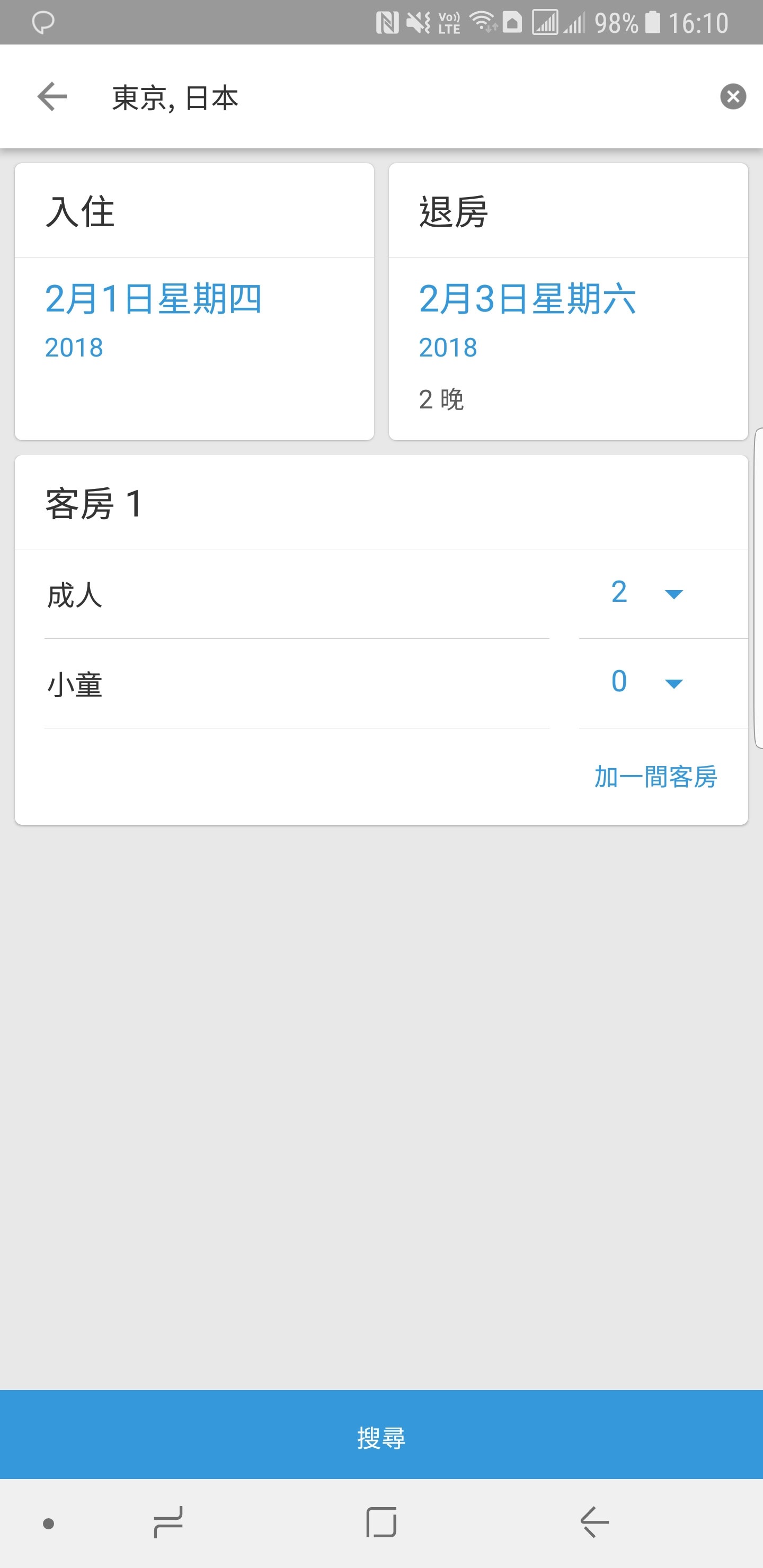Image resolution: width=763 pixels, height=1568 pixels.
Task: Edit the 東京, 日本 destination field
Action: click(402, 97)
